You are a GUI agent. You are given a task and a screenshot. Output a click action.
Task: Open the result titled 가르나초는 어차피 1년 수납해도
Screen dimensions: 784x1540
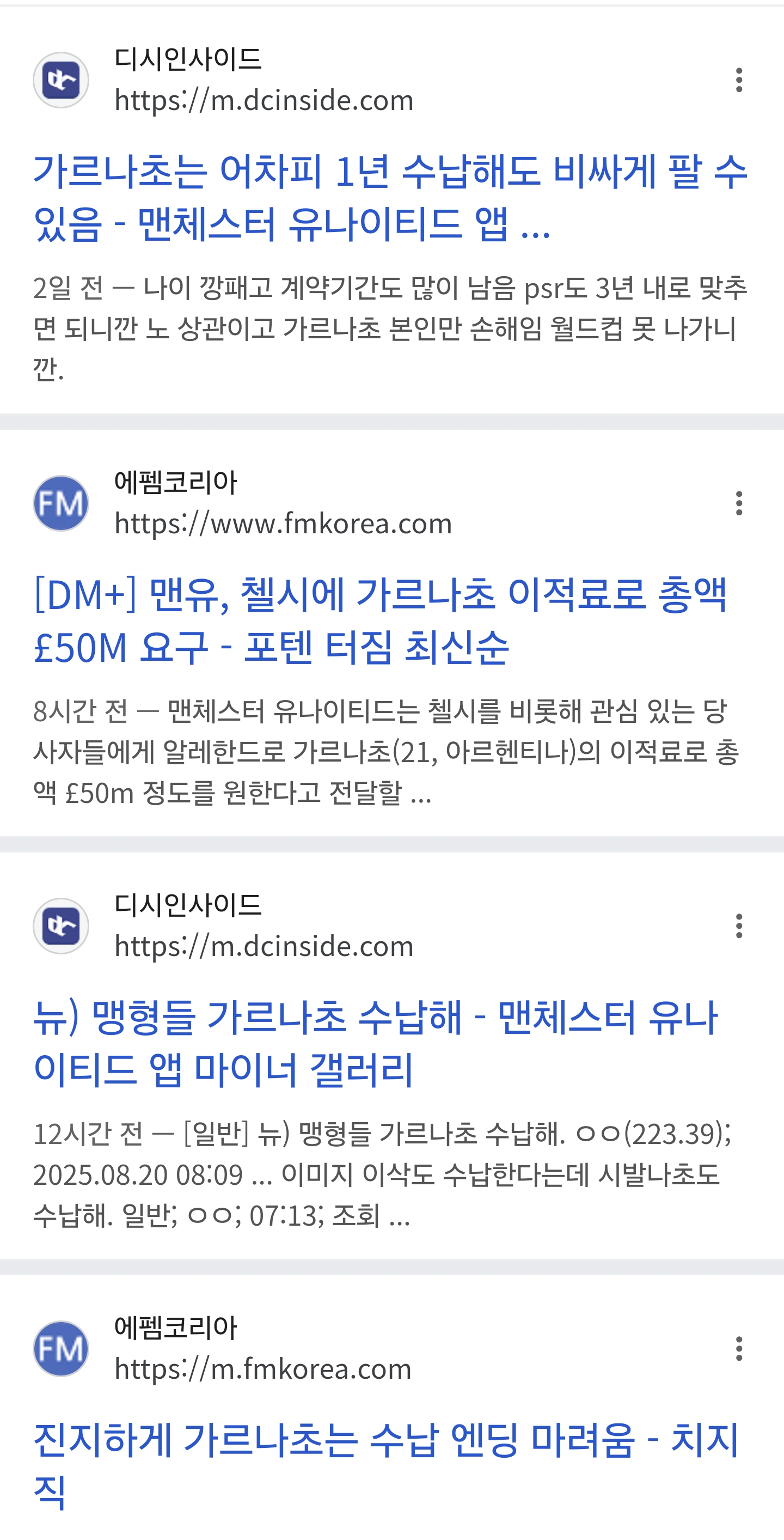390,197
